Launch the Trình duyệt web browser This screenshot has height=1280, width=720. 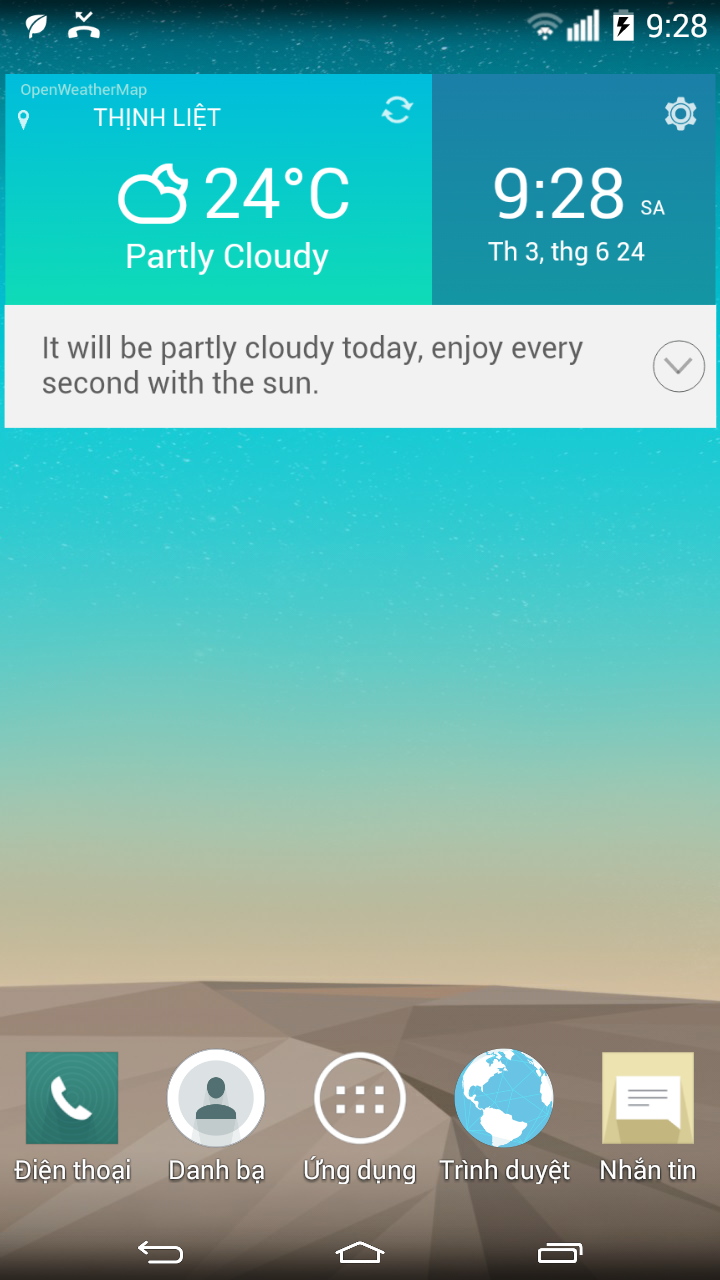pyautogui.click(x=504, y=1097)
